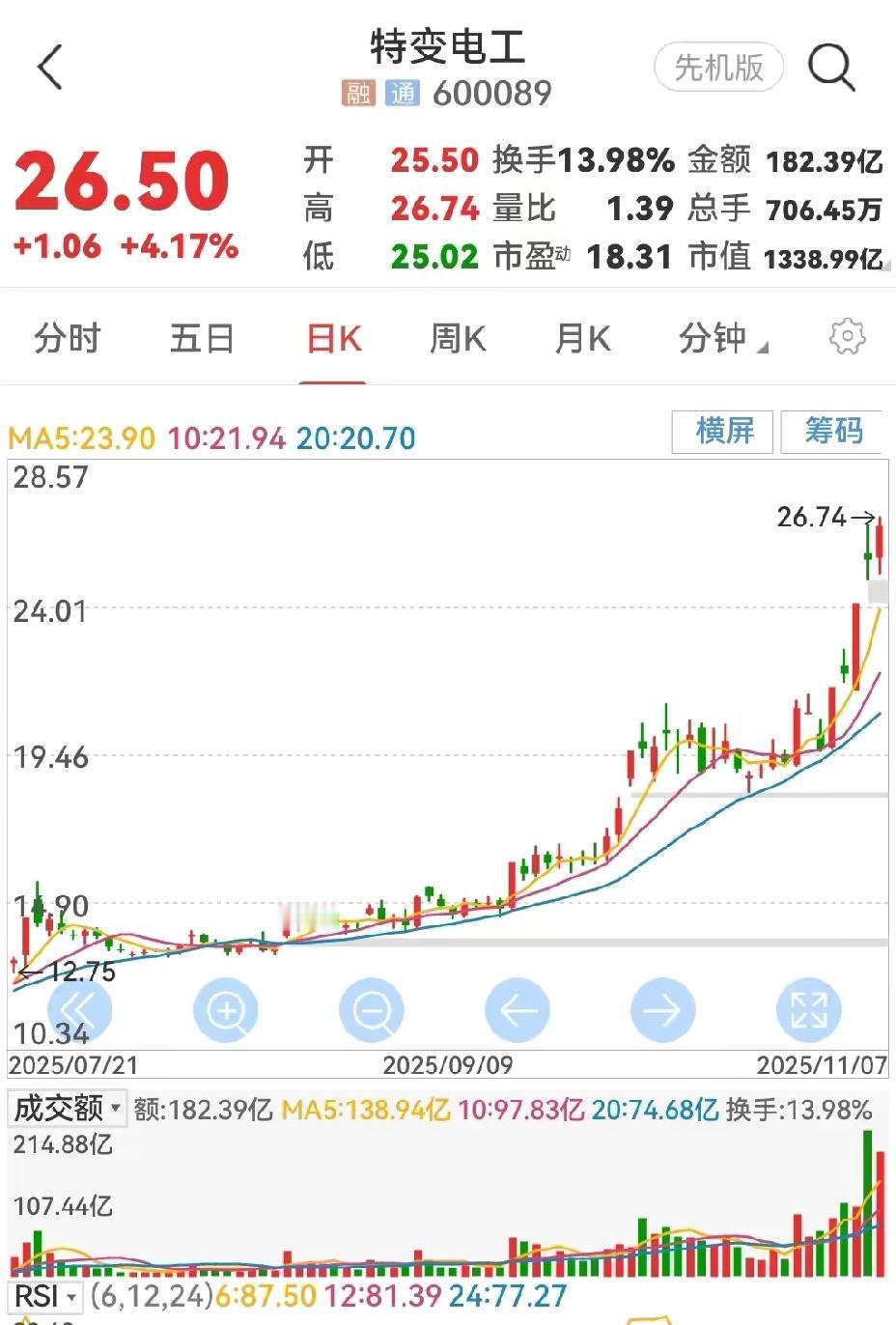Select the 五日 five-day tab
This screenshot has height=1325, width=896.
pos(201,338)
